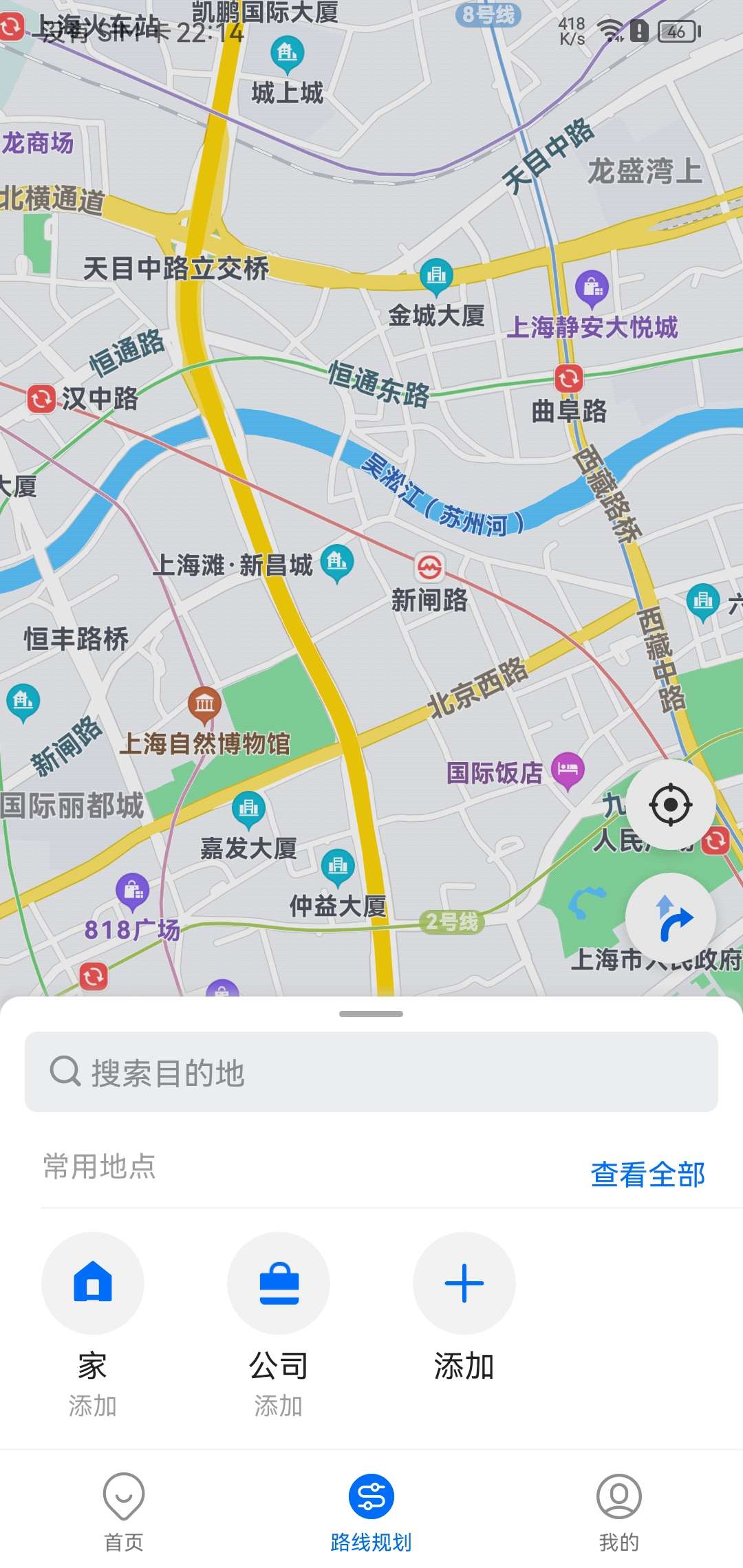
Task: Tap the search destination field
Action: tap(371, 1071)
